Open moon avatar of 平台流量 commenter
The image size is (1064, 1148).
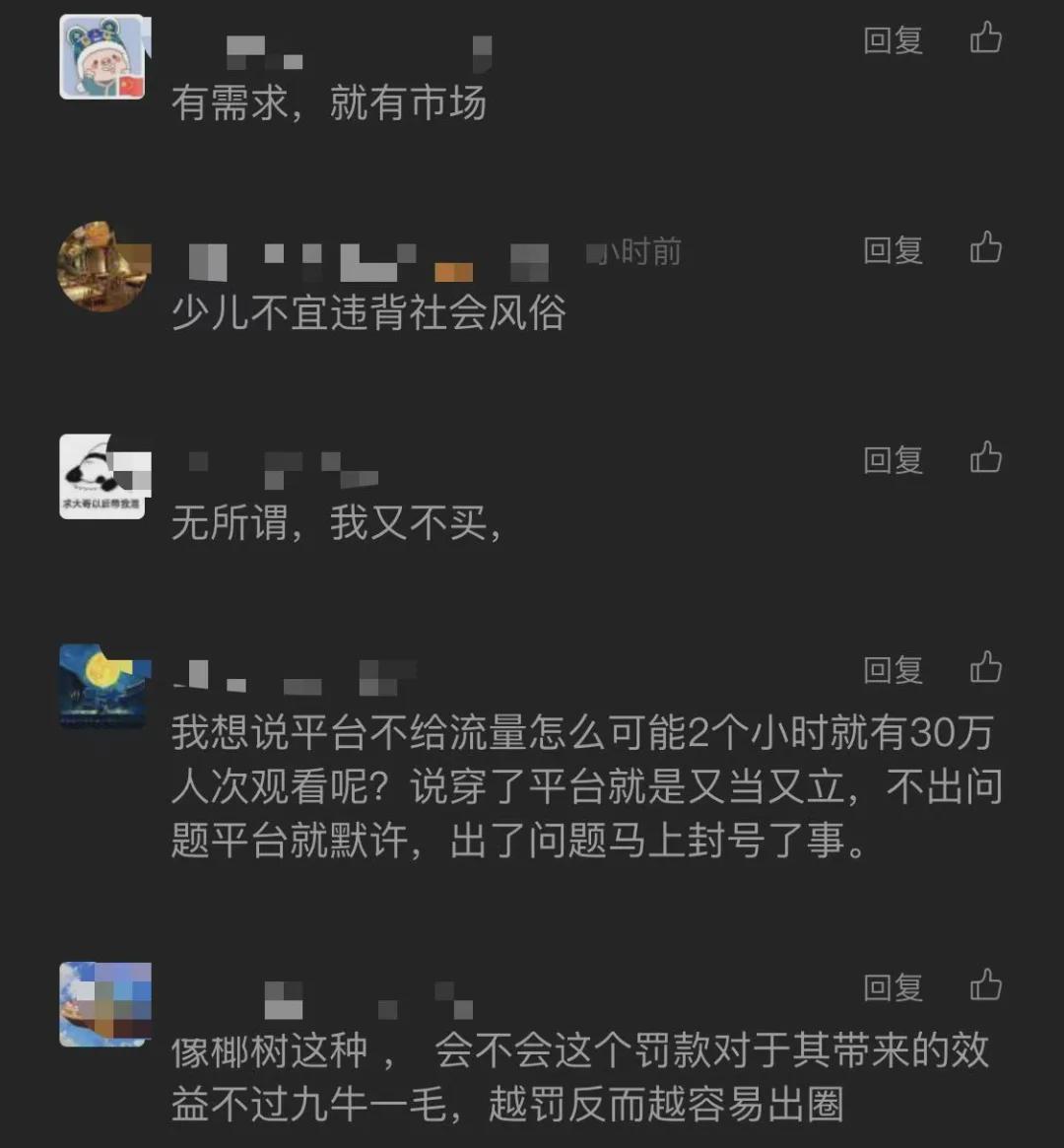104,686
